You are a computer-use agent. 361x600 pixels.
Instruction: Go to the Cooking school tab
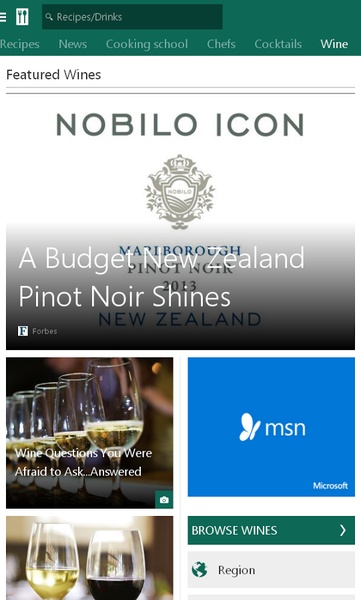point(147,44)
